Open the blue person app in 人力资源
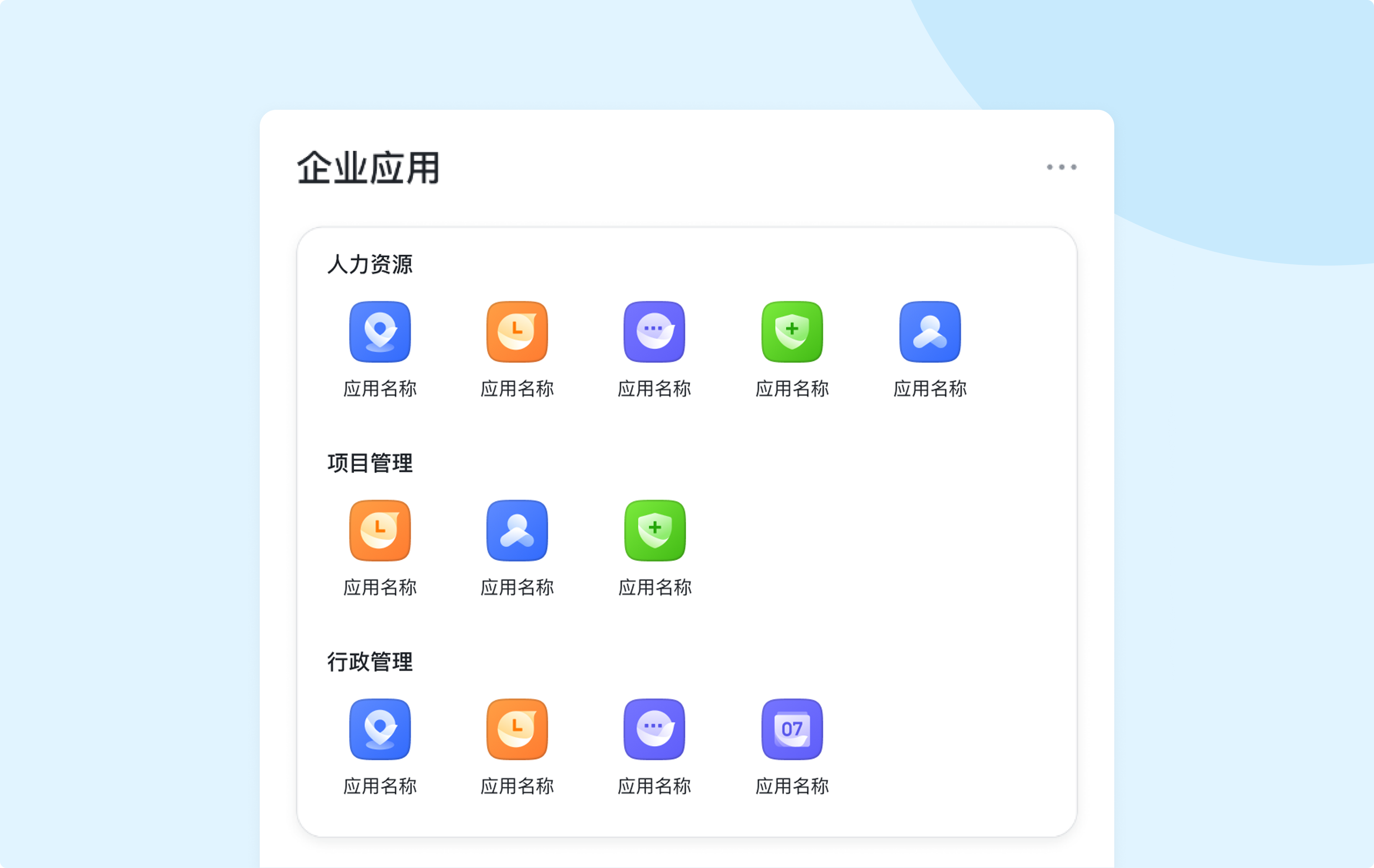This screenshot has height=868, width=1374. [x=930, y=332]
